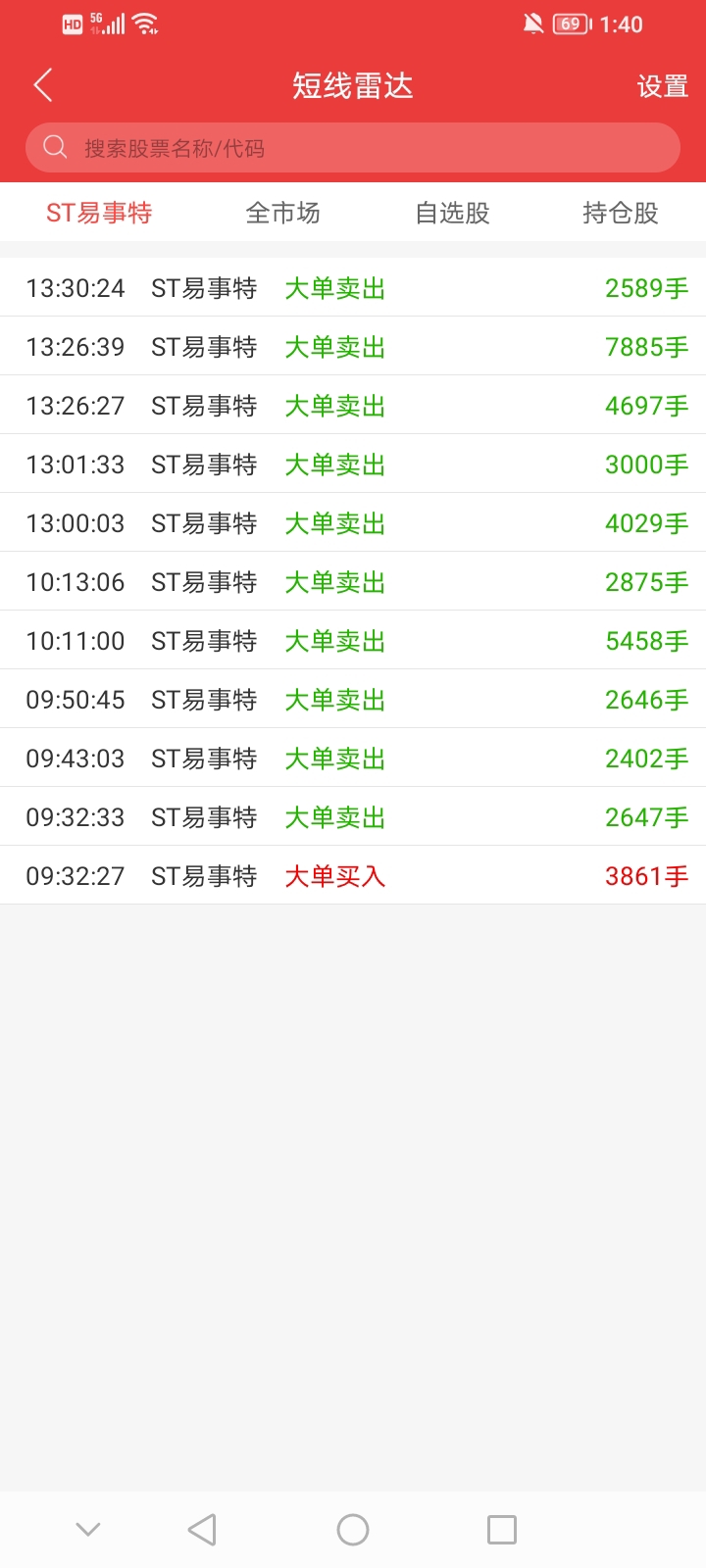Switch to the 全市场 tab
This screenshot has width=706, height=1568.
click(x=282, y=213)
